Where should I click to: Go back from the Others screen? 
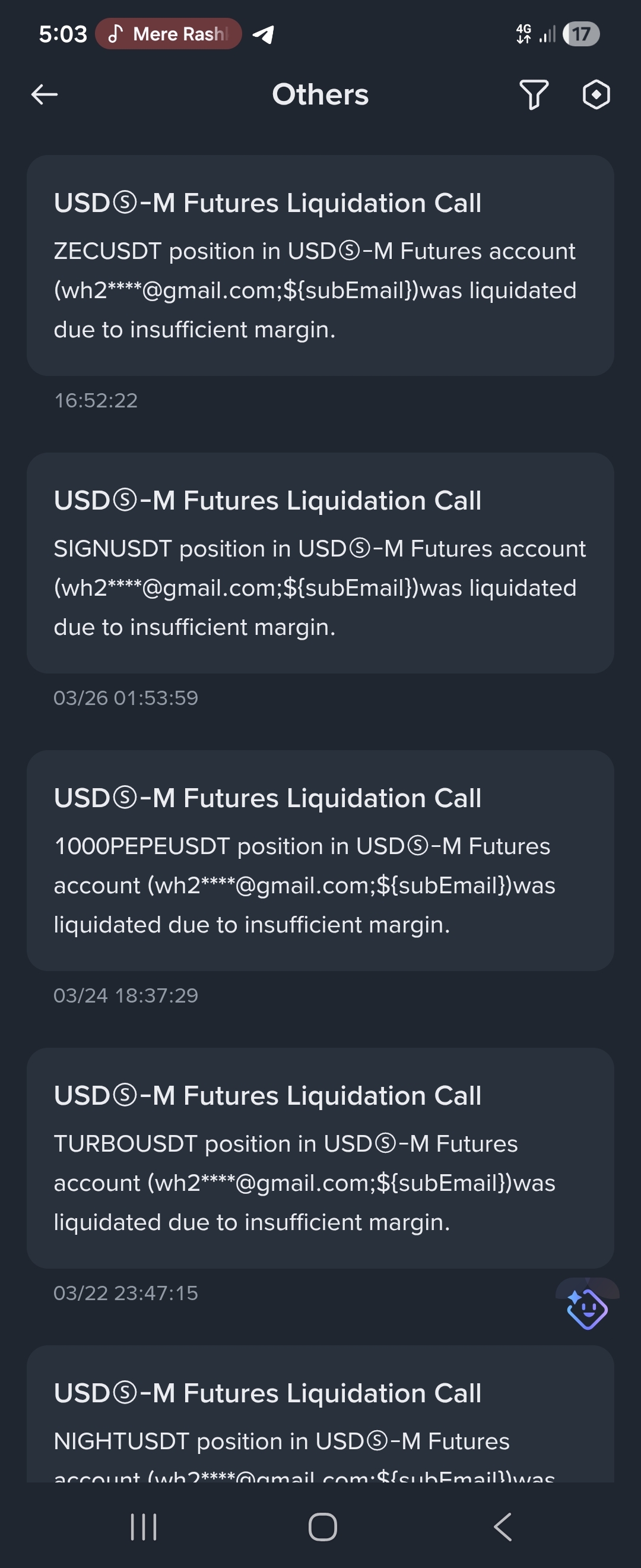click(x=45, y=94)
